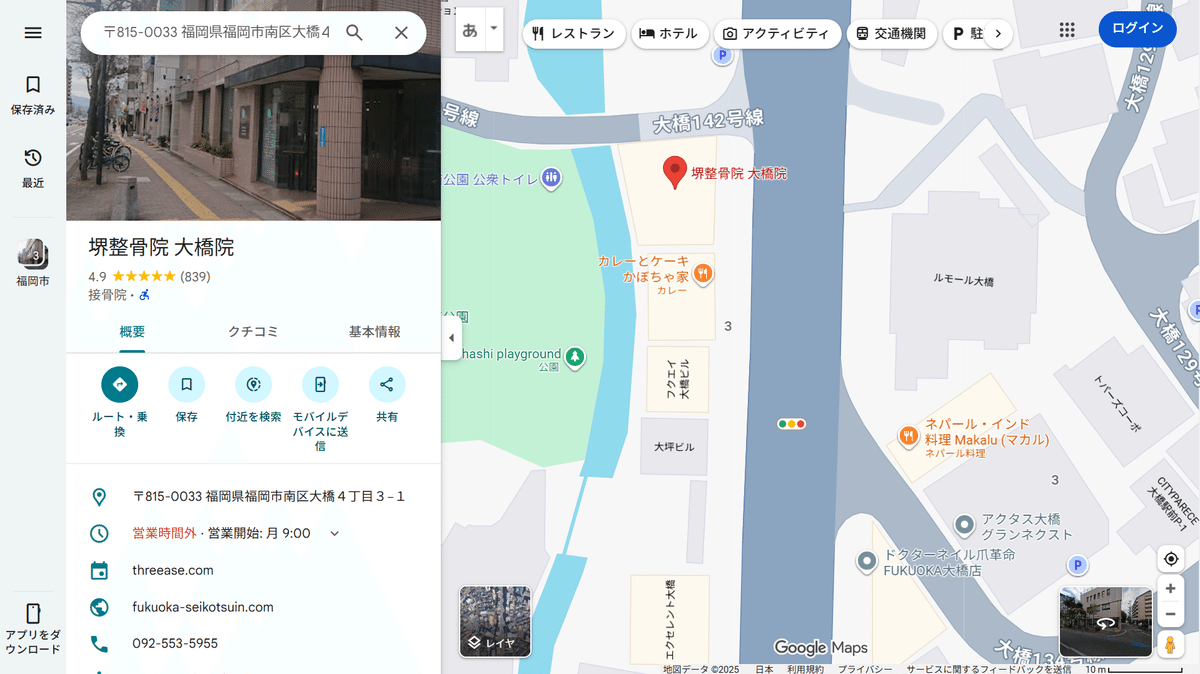
Task: Open the fukuoka-seikotsuin.com website link
Action: [203, 607]
